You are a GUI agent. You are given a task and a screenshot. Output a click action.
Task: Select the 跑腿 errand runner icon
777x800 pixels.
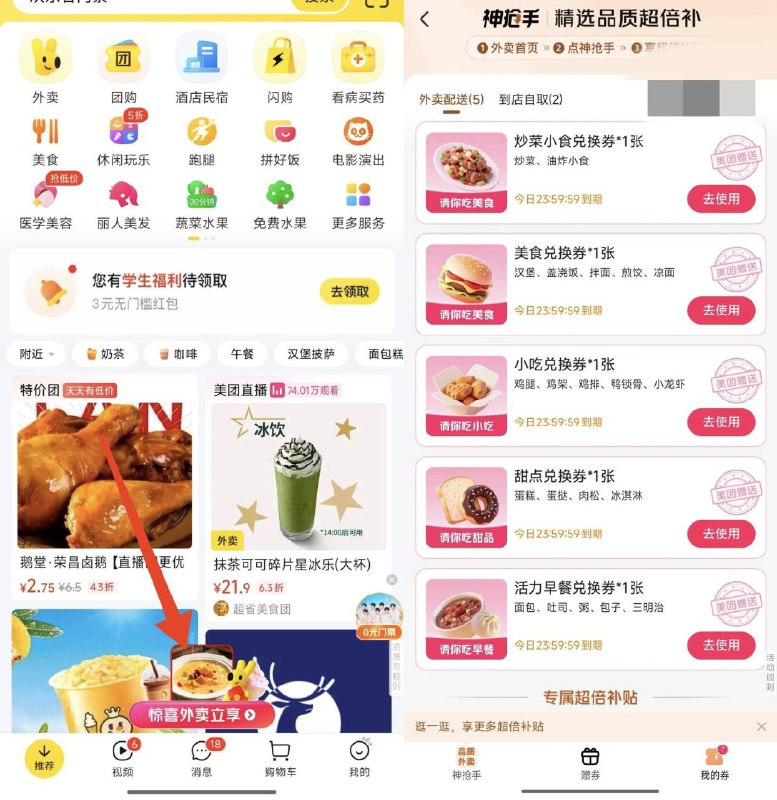point(202,131)
